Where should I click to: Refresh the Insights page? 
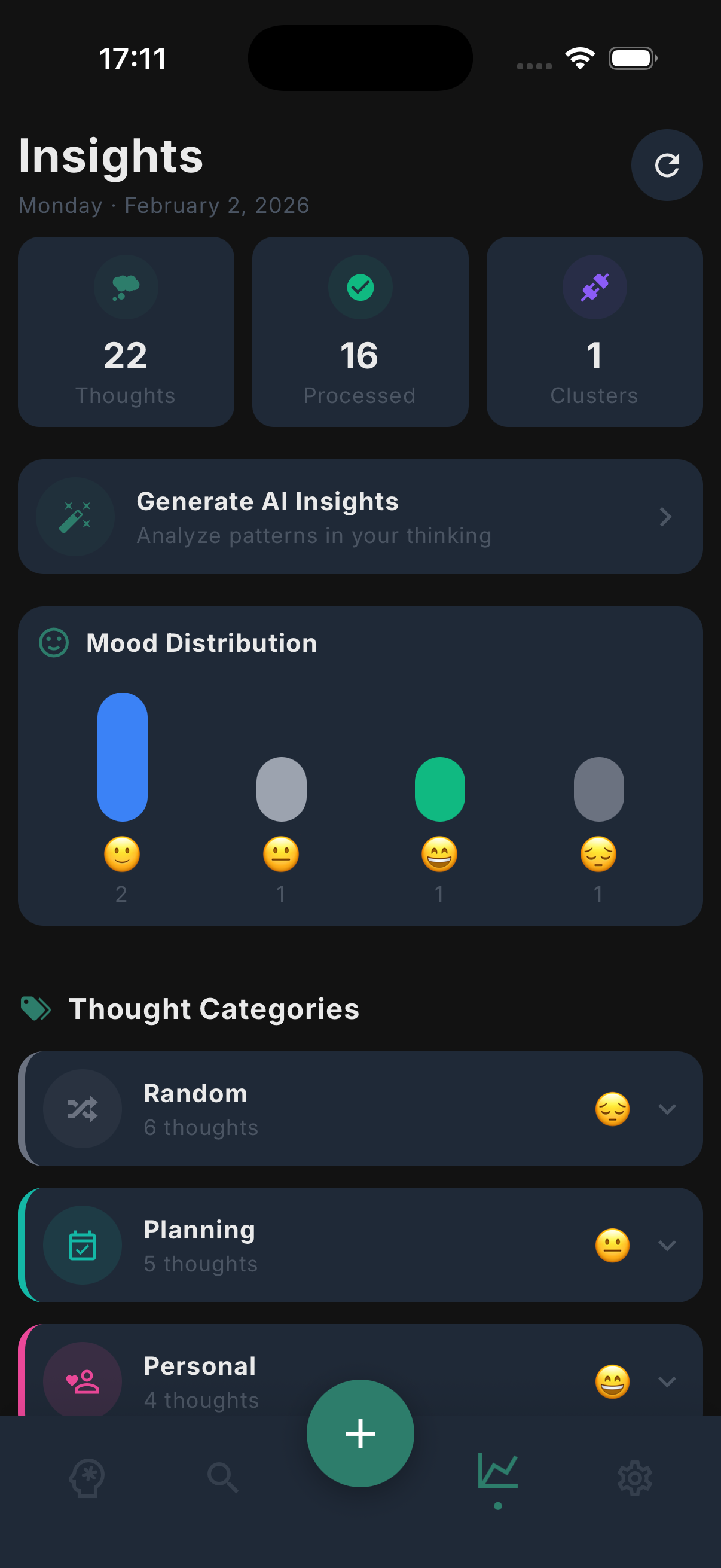coord(666,165)
